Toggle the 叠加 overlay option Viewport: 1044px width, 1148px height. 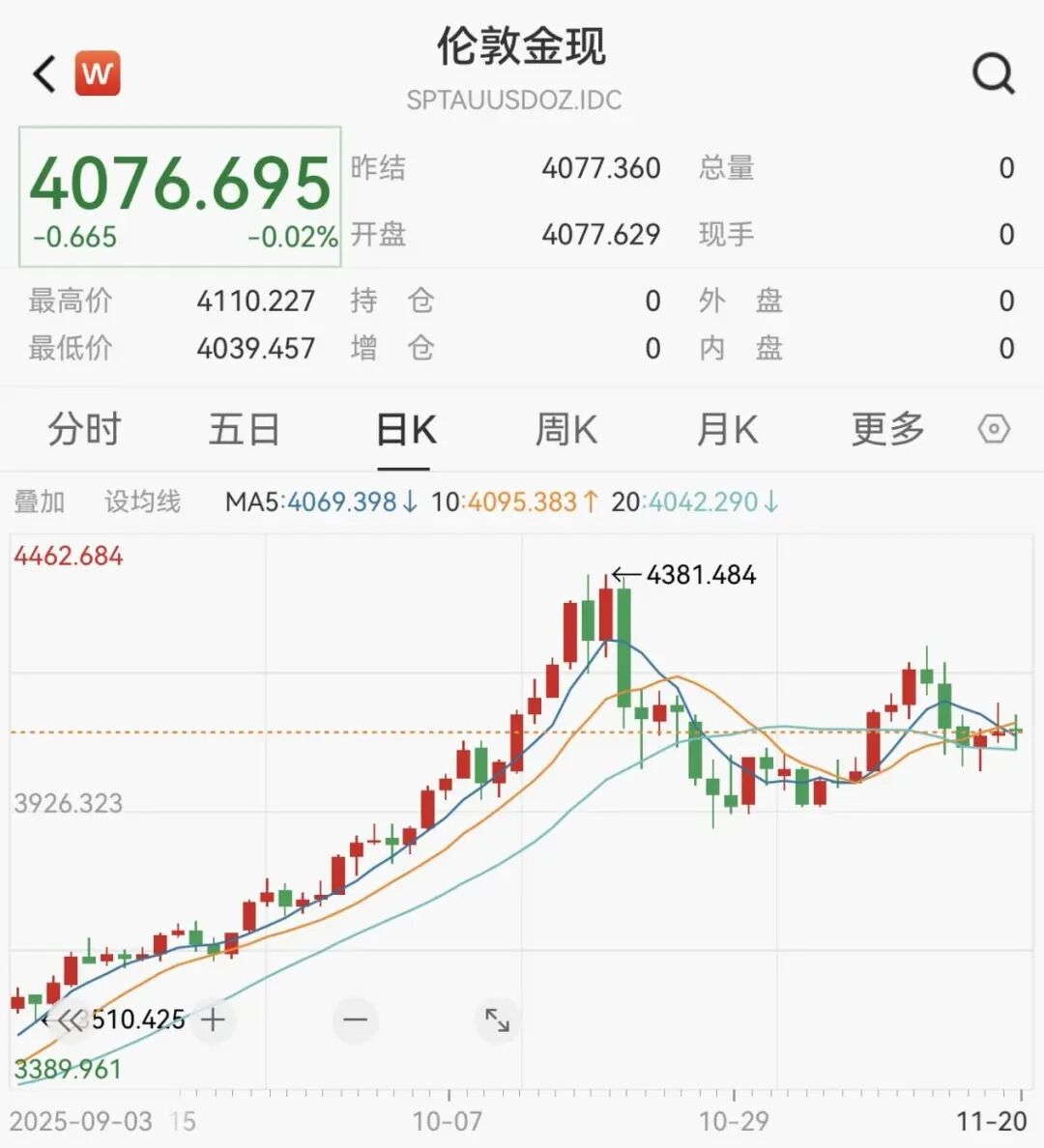pyautogui.click(x=41, y=502)
